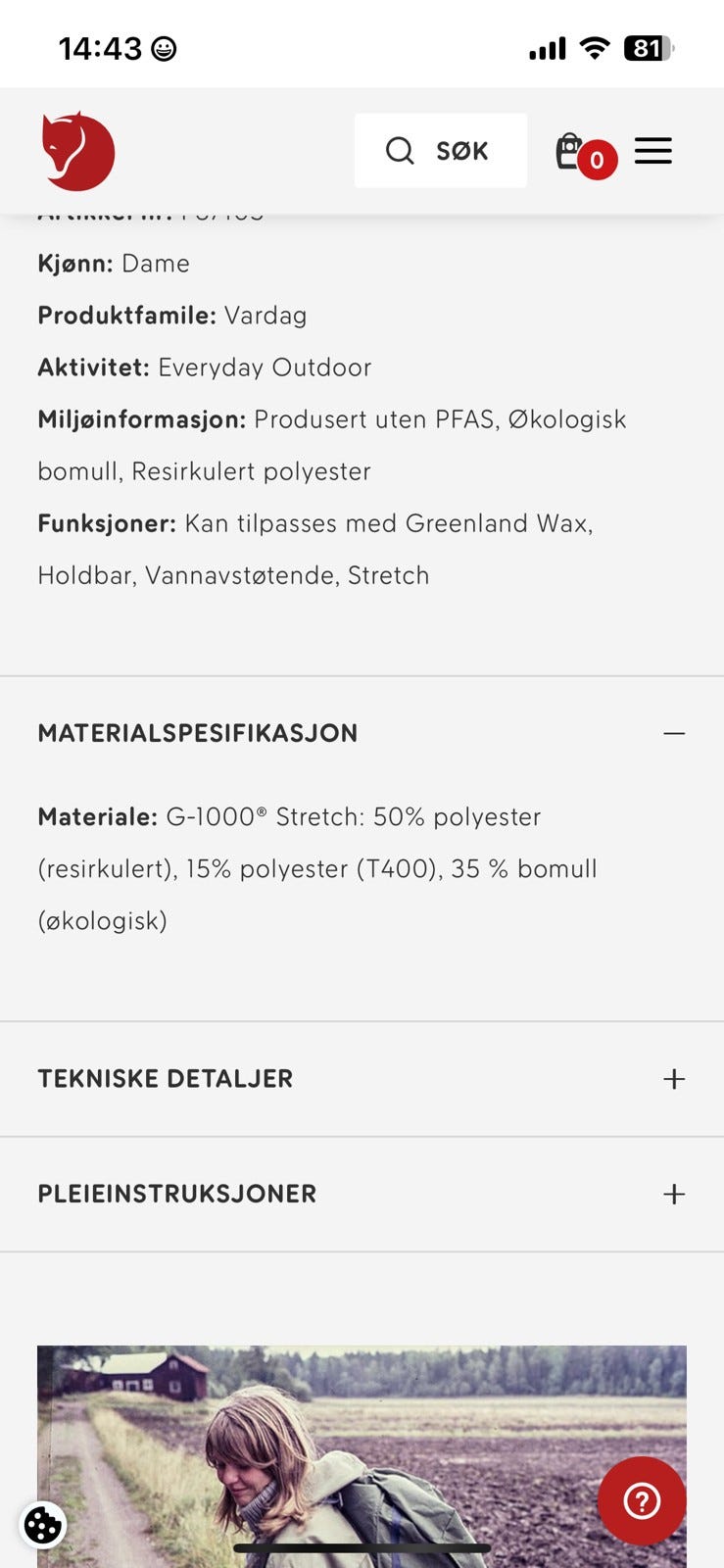Tap the battery indicator showing 81
Viewport: 724px width, 1568px height.
pos(644,45)
